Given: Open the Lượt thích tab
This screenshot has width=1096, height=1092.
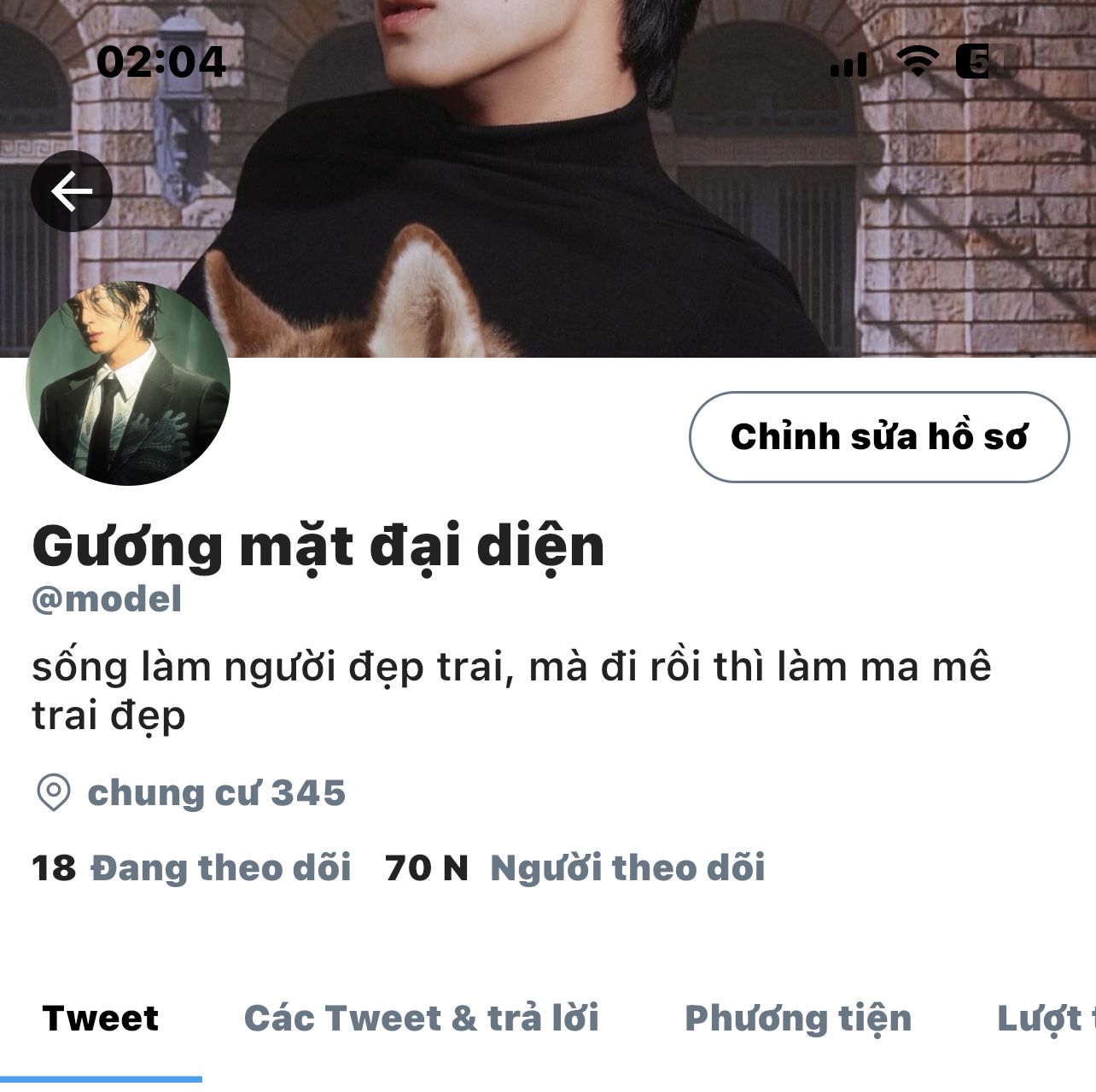Looking at the screenshot, I should click(1046, 1019).
